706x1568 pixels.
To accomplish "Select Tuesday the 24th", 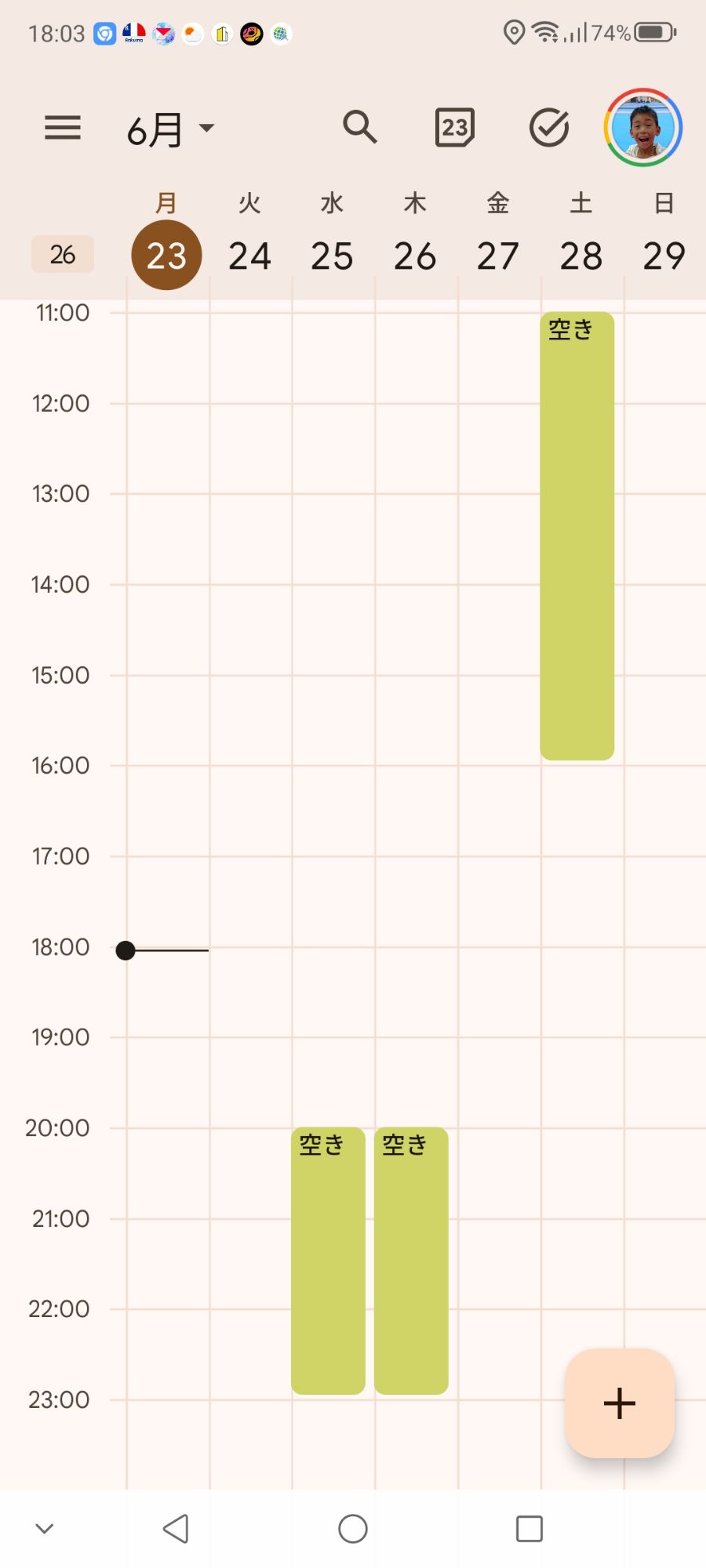I will click(x=249, y=256).
